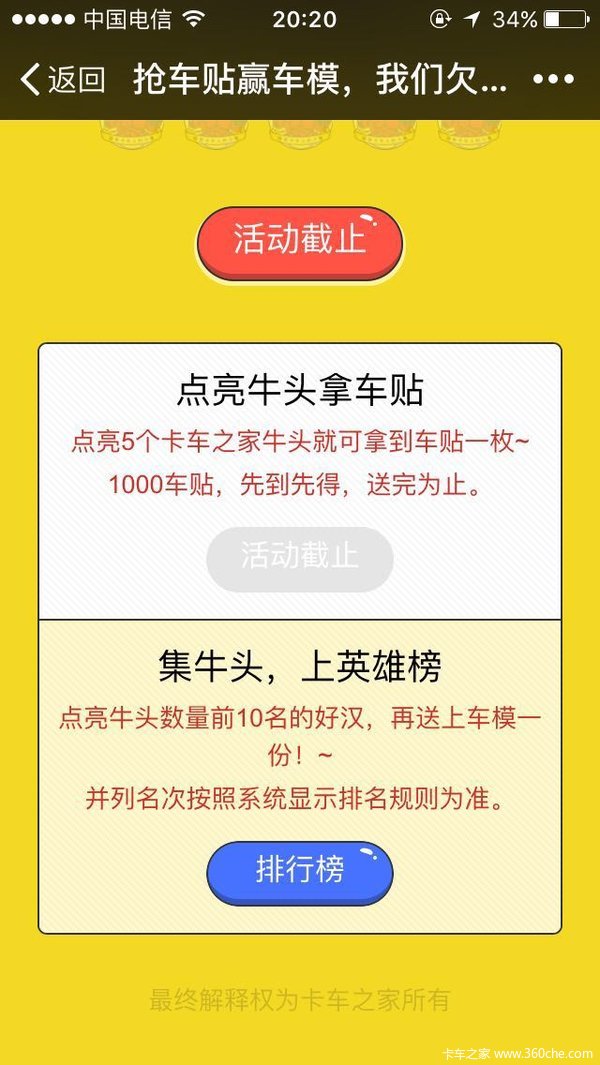Go back with the 返回 button

[63, 80]
